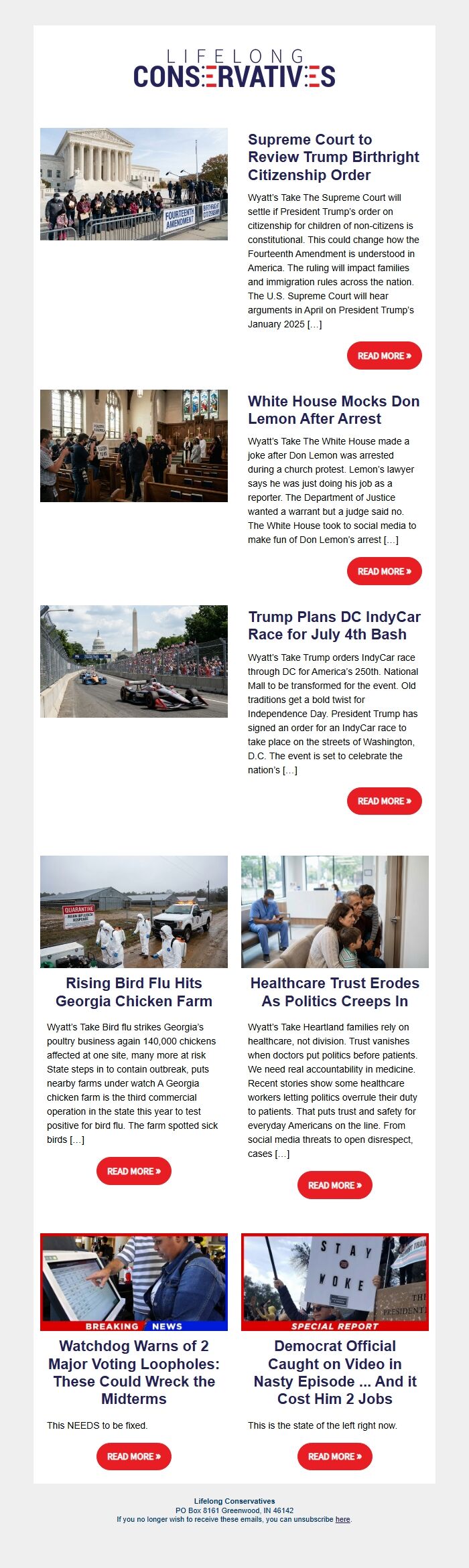Open the Breaking News voting machine image
The height and width of the screenshot is (1568, 469).
coord(134,1282)
